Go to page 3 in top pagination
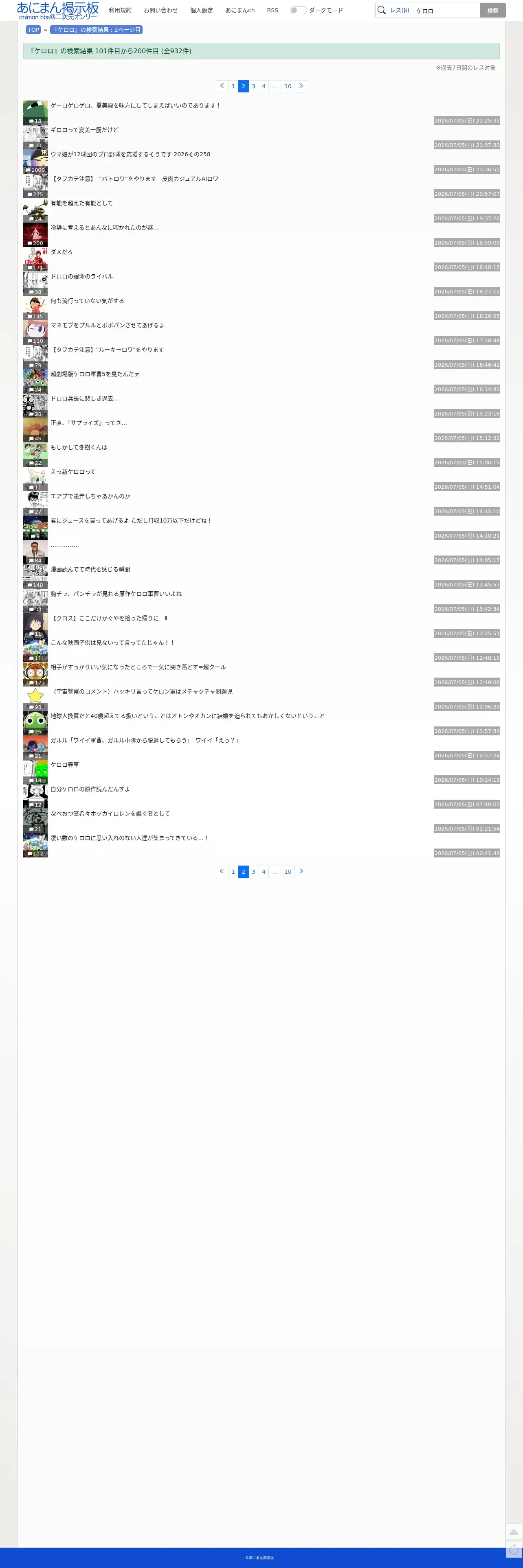The image size is (523, 1568). (254, 86)
